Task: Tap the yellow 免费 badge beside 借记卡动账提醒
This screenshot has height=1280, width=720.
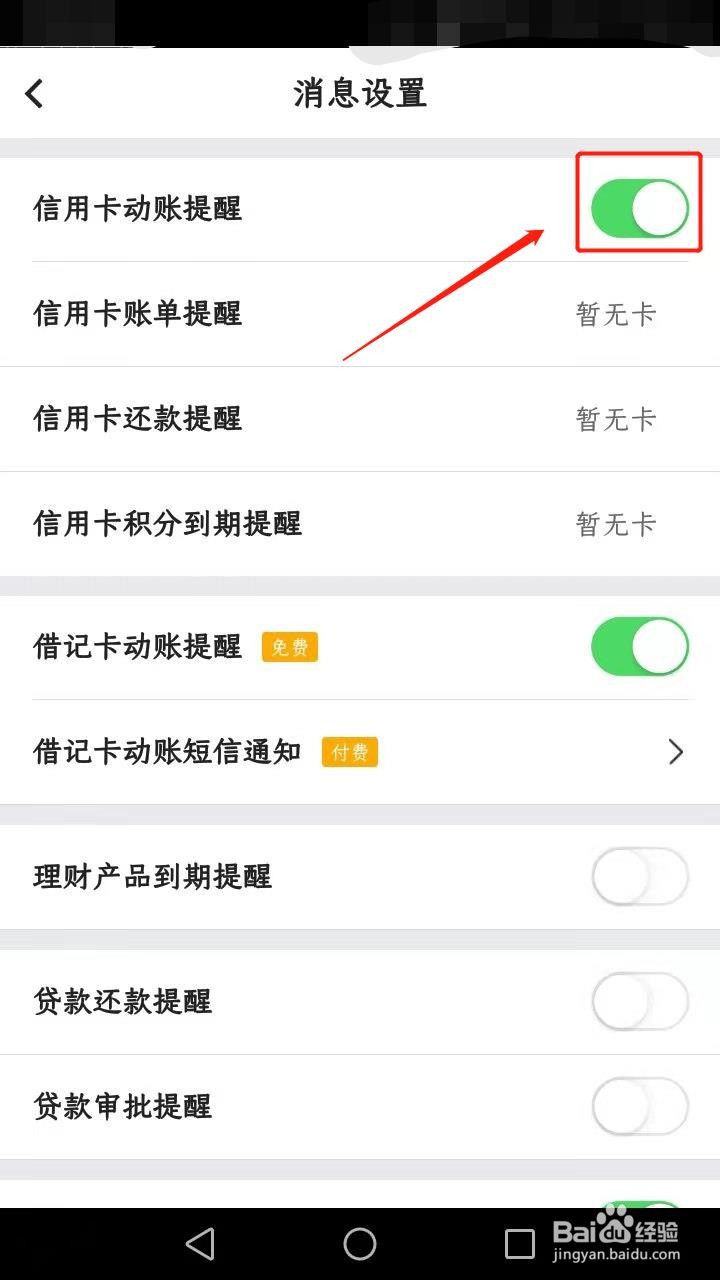Action: 289,647
